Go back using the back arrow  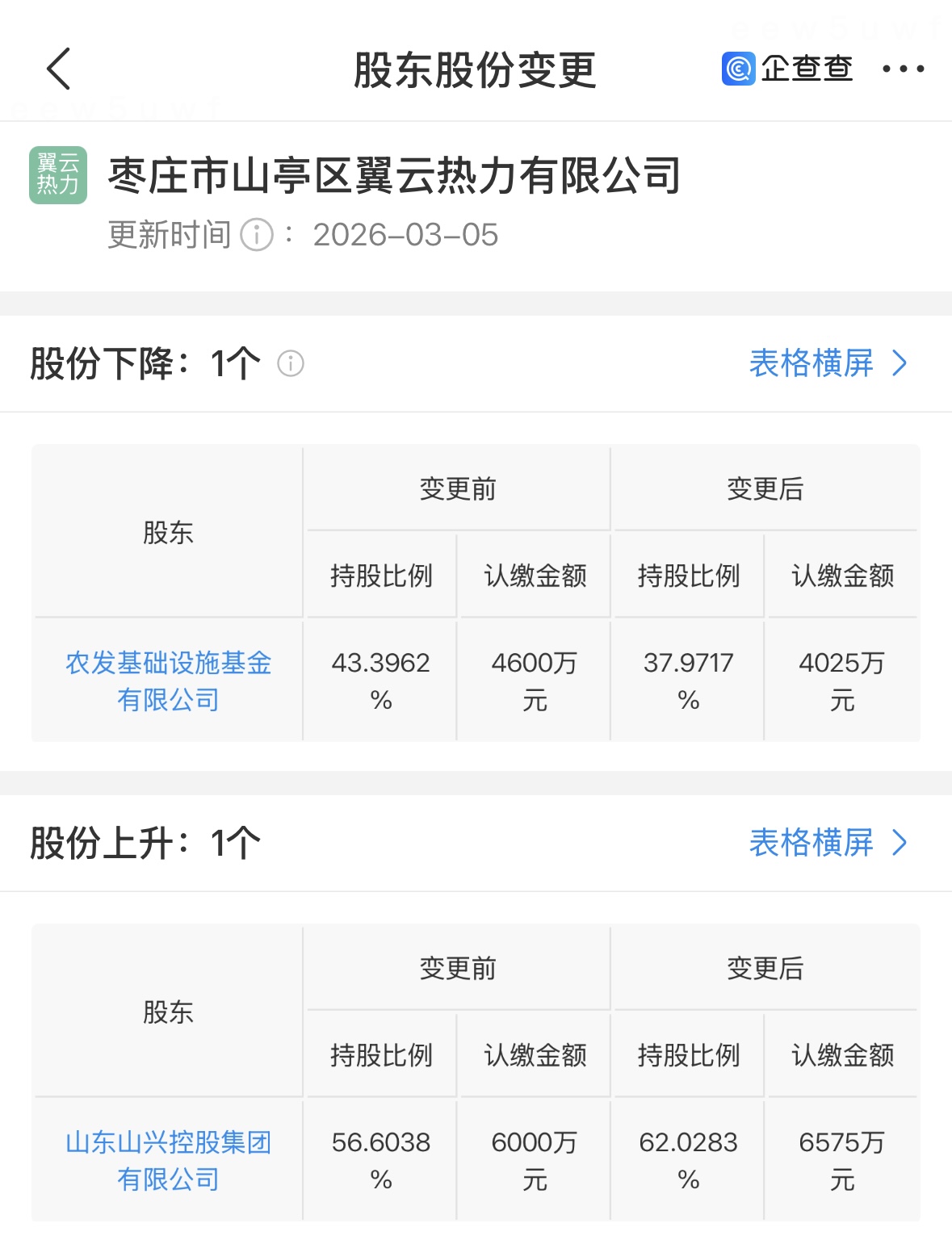59,69
